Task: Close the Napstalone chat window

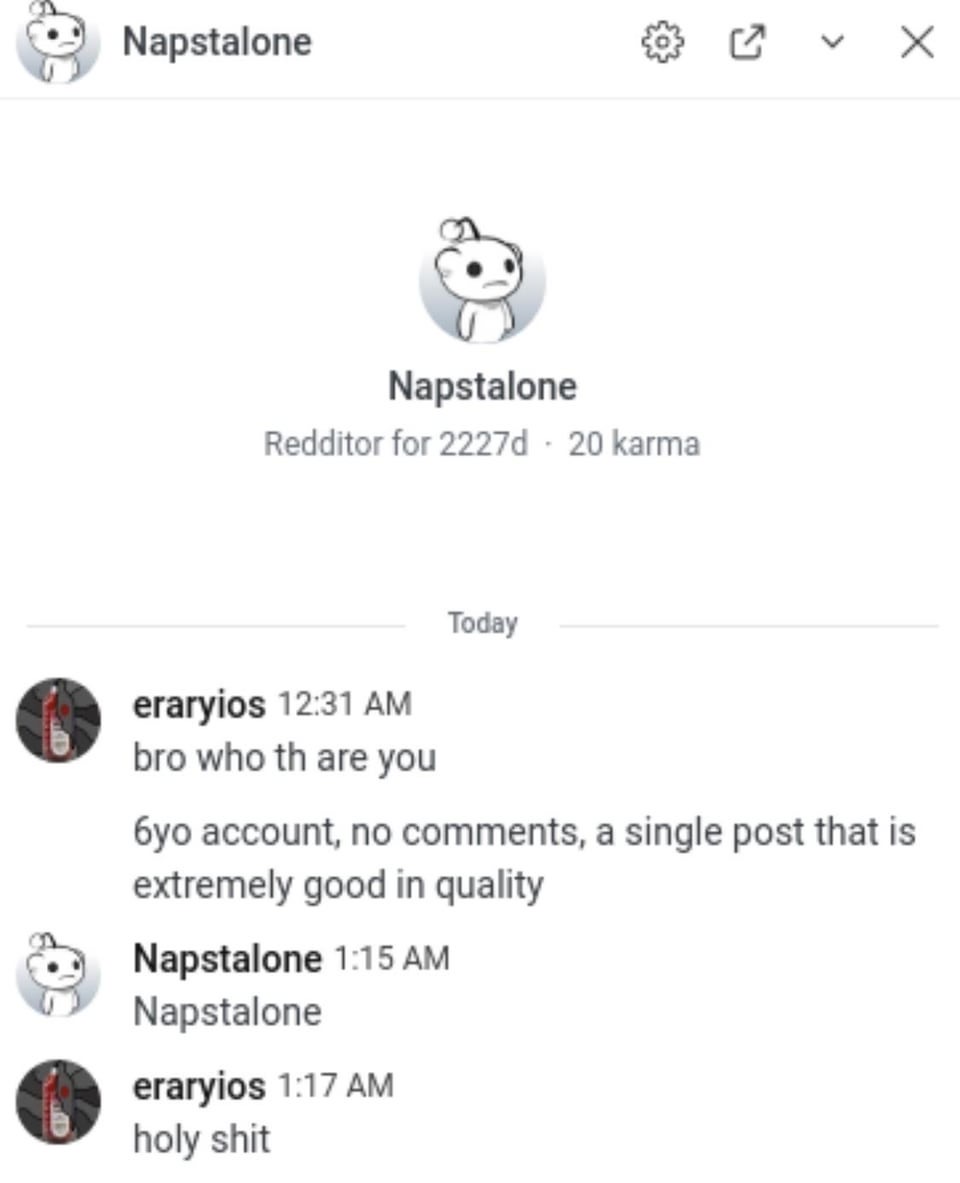Action: pos(916,42)
